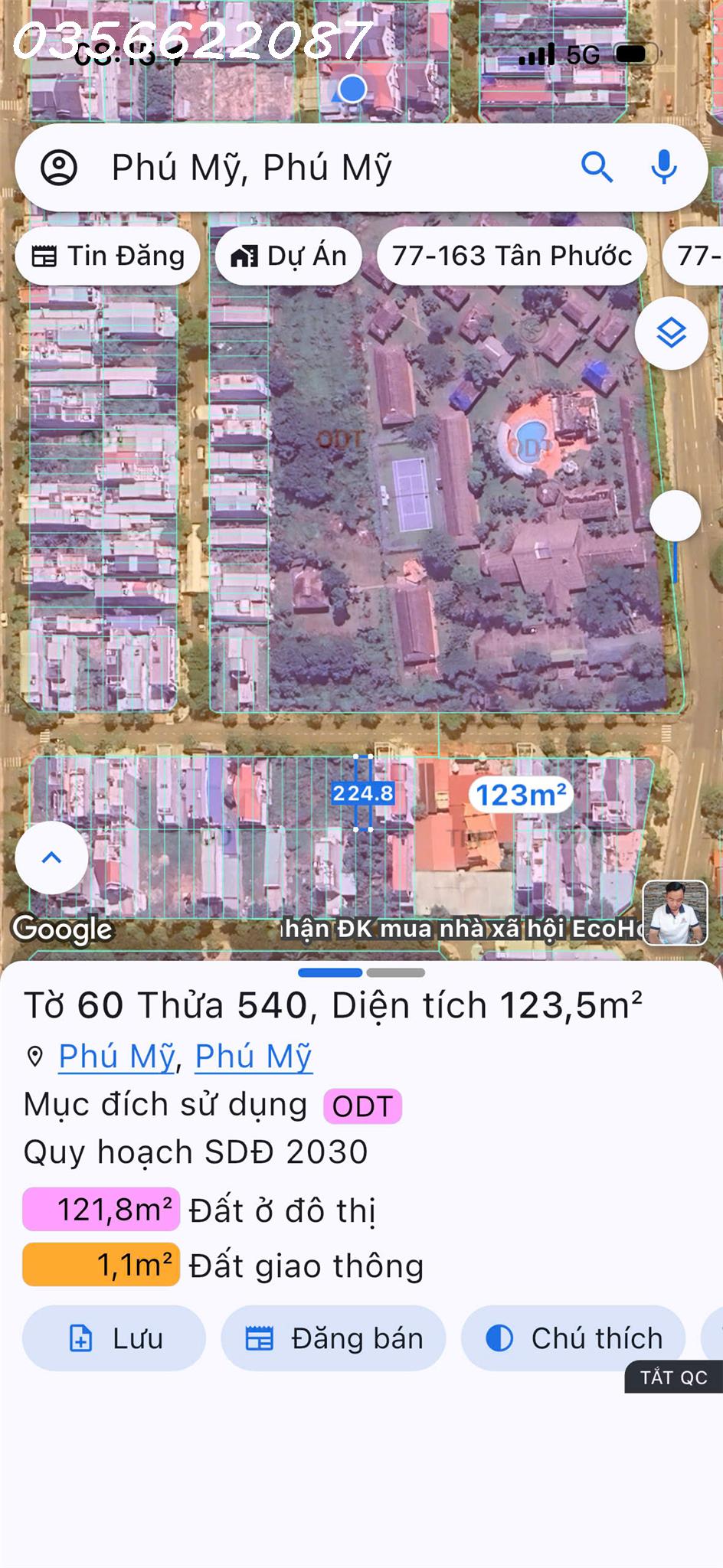The height and width of the screenshot is (1568, 723).
Task: Open the Dự Án tab
Action: pyautogui.click(x=287, y=256)
